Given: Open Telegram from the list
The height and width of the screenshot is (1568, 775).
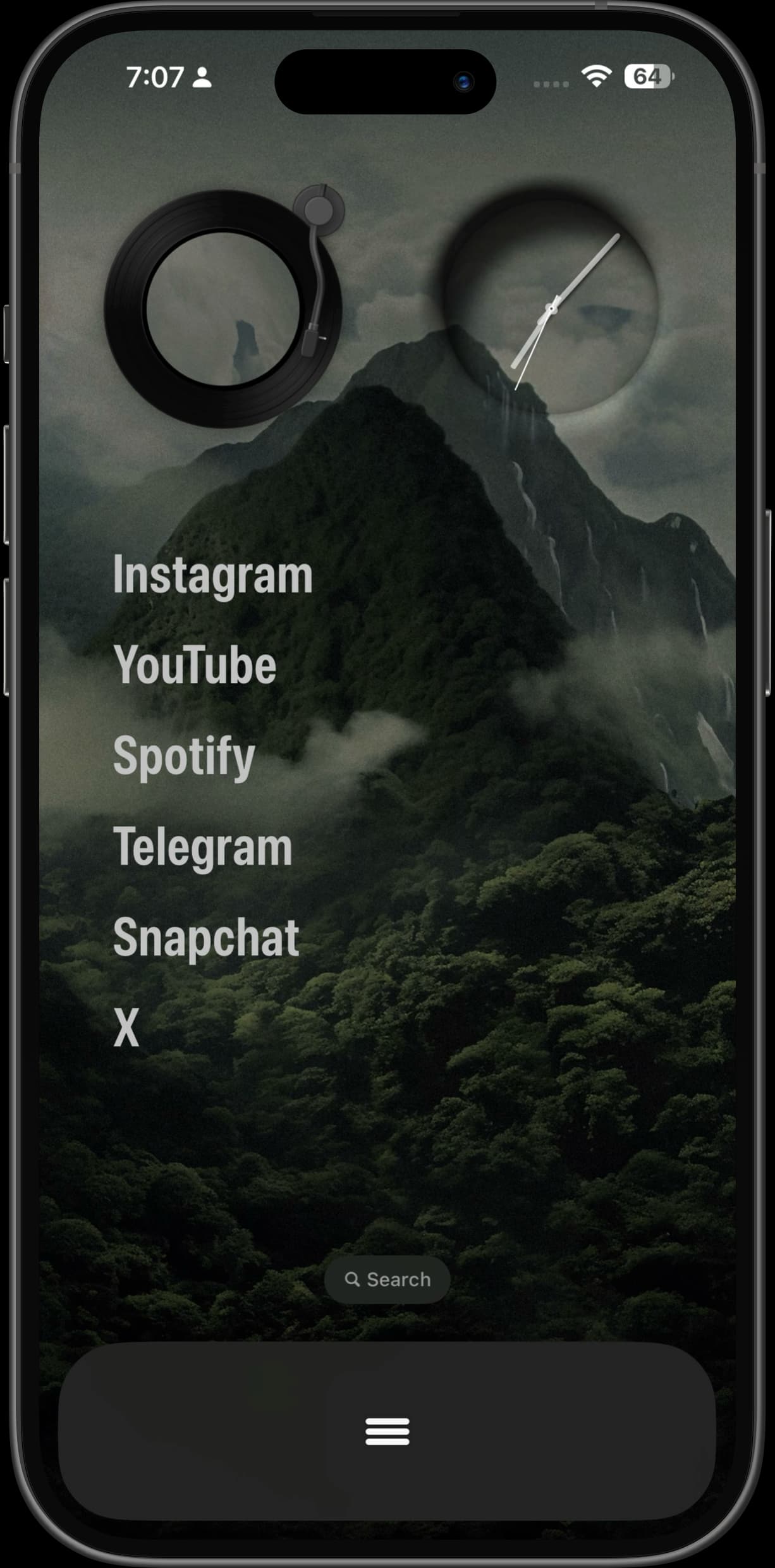Looking at the screenshot, I should [x=202, y=847].
